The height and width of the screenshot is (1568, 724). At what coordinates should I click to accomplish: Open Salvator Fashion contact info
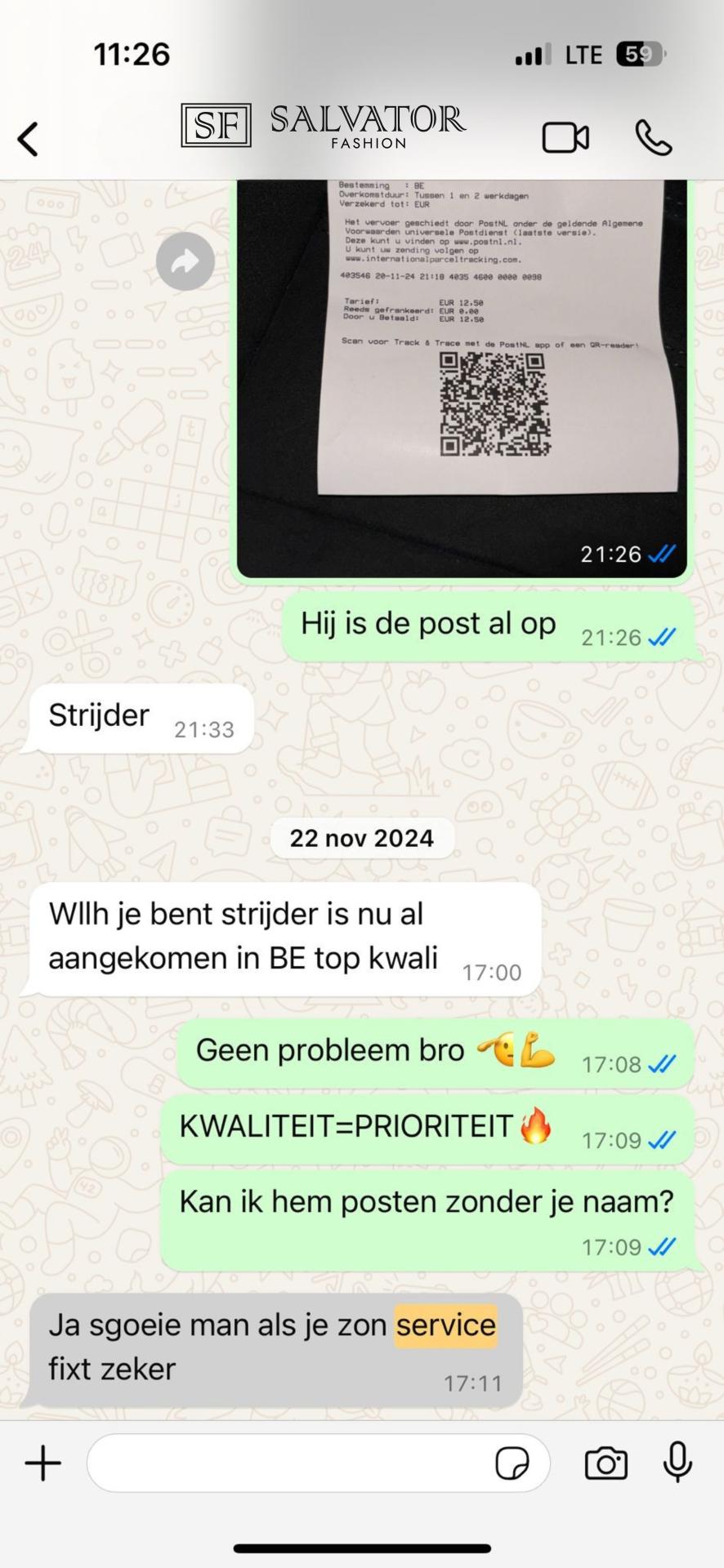click(324, 127)
